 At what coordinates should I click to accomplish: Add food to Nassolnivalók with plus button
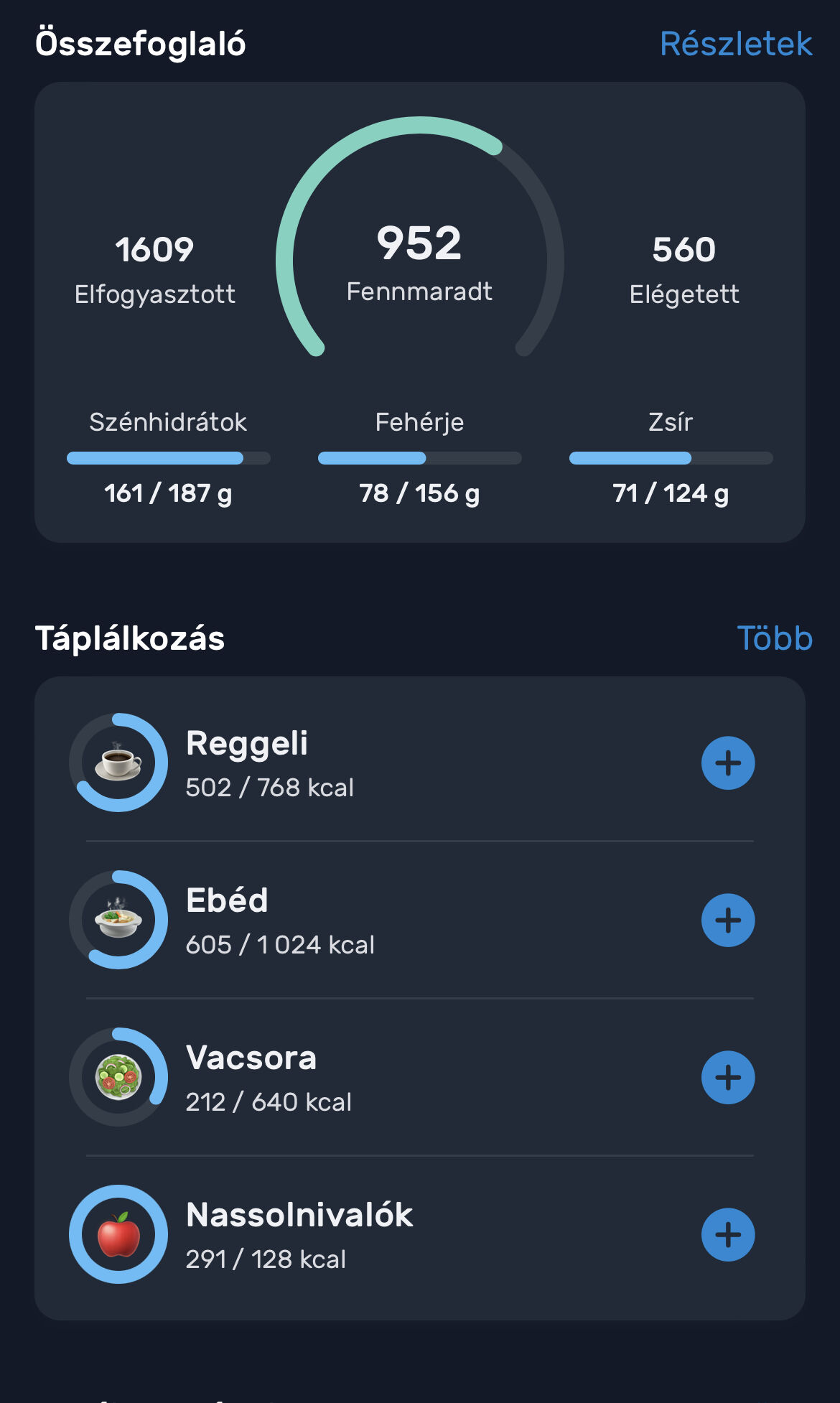coord(728,1234)
